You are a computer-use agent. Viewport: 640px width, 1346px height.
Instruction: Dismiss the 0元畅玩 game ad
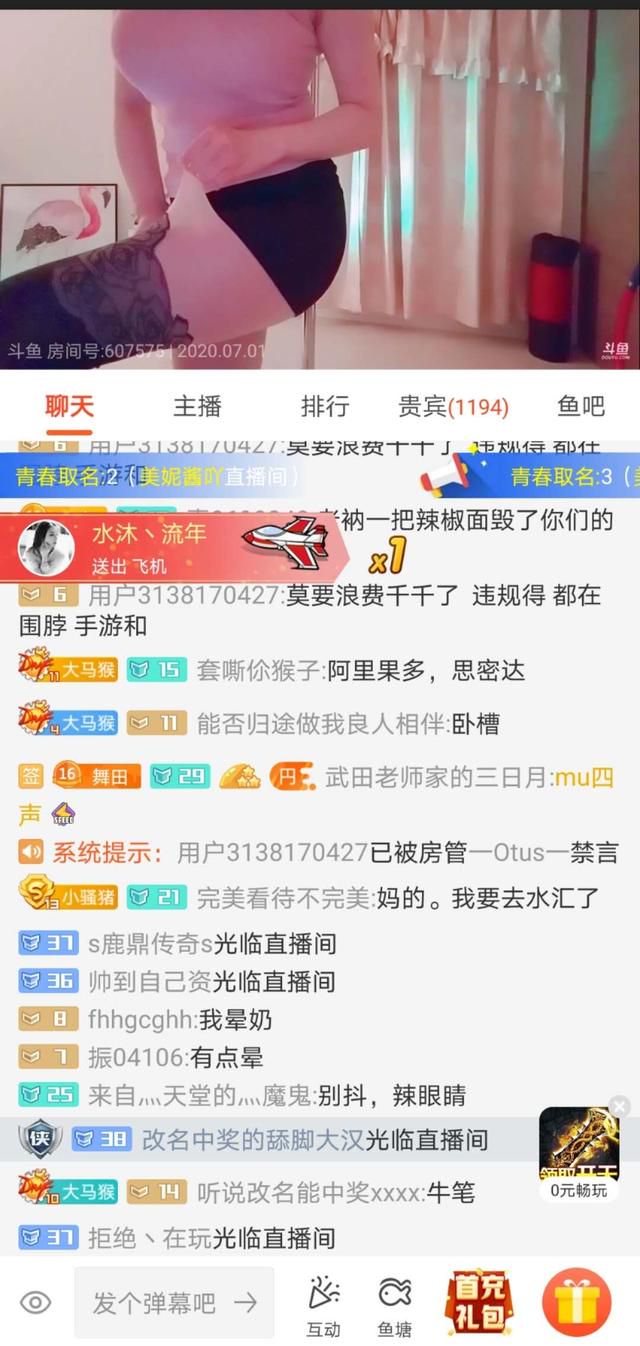click(620, 1107)
